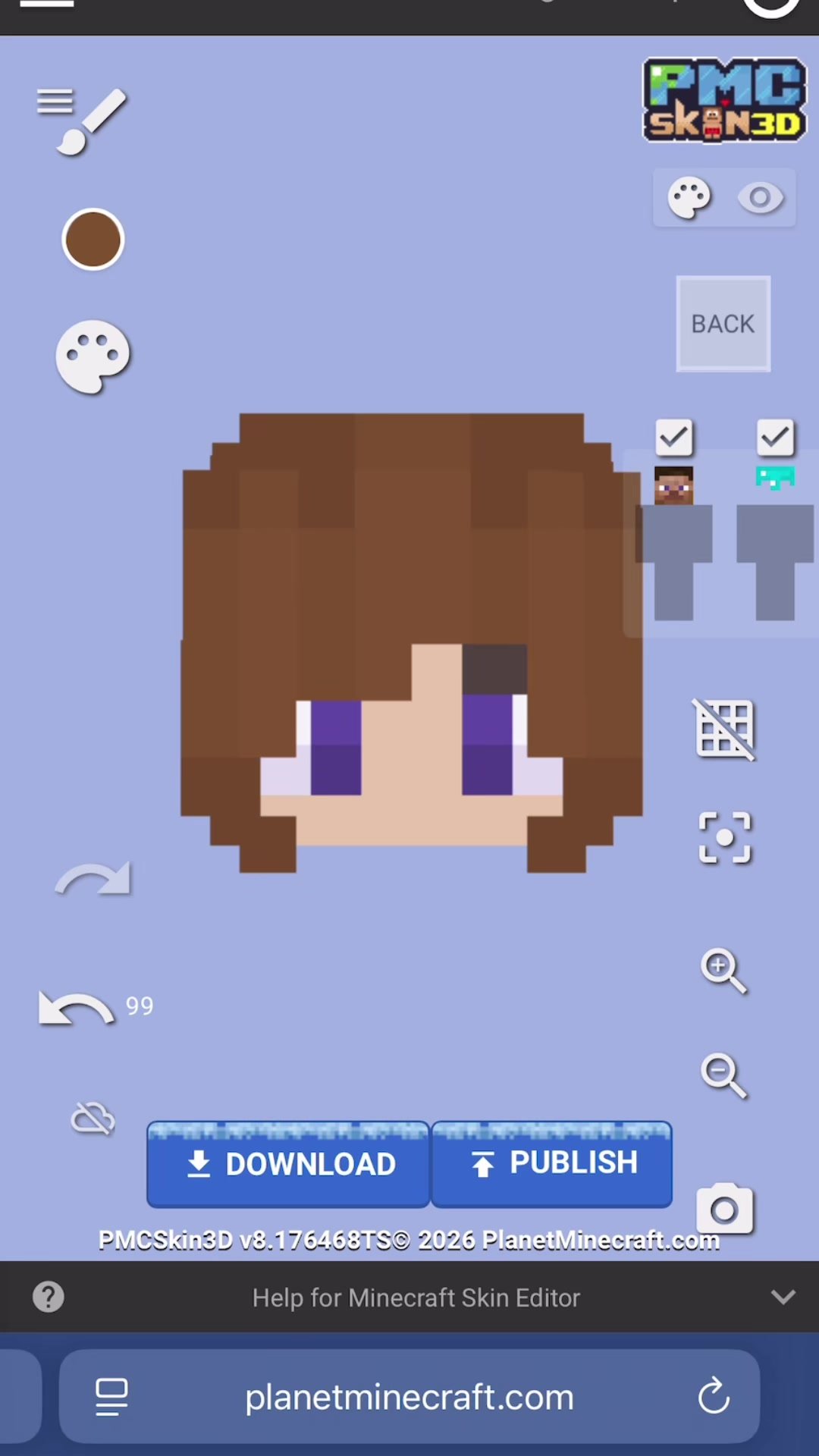This screenshot has width=819, height=1456.
Task: Uncheck the outer overlay layer checkbox
Action: point(775,438)
